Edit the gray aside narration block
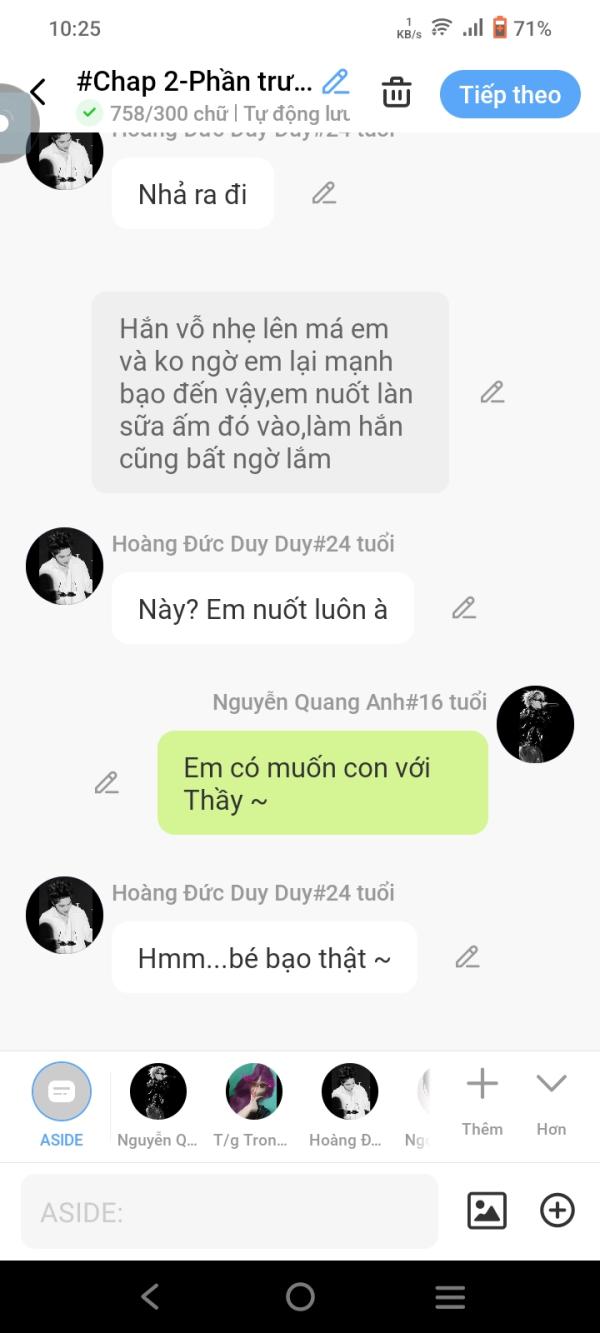 click(x=491, y=392)
